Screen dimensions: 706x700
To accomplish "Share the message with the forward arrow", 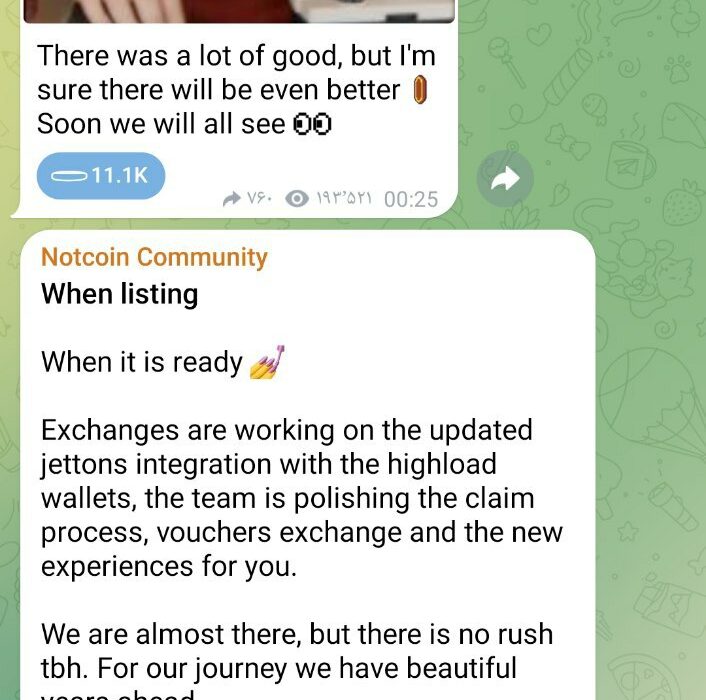I will [505, 179].
